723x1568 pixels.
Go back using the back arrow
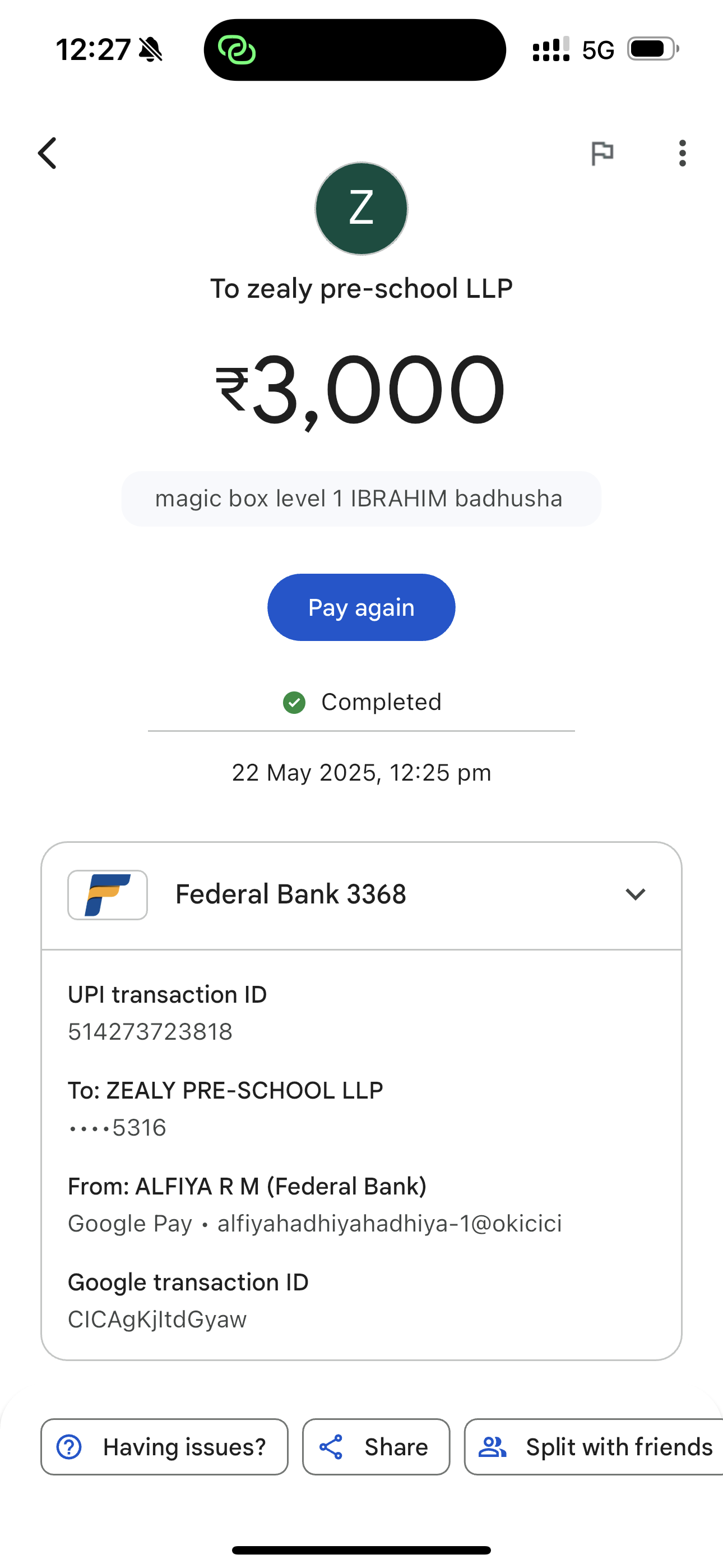48,153
